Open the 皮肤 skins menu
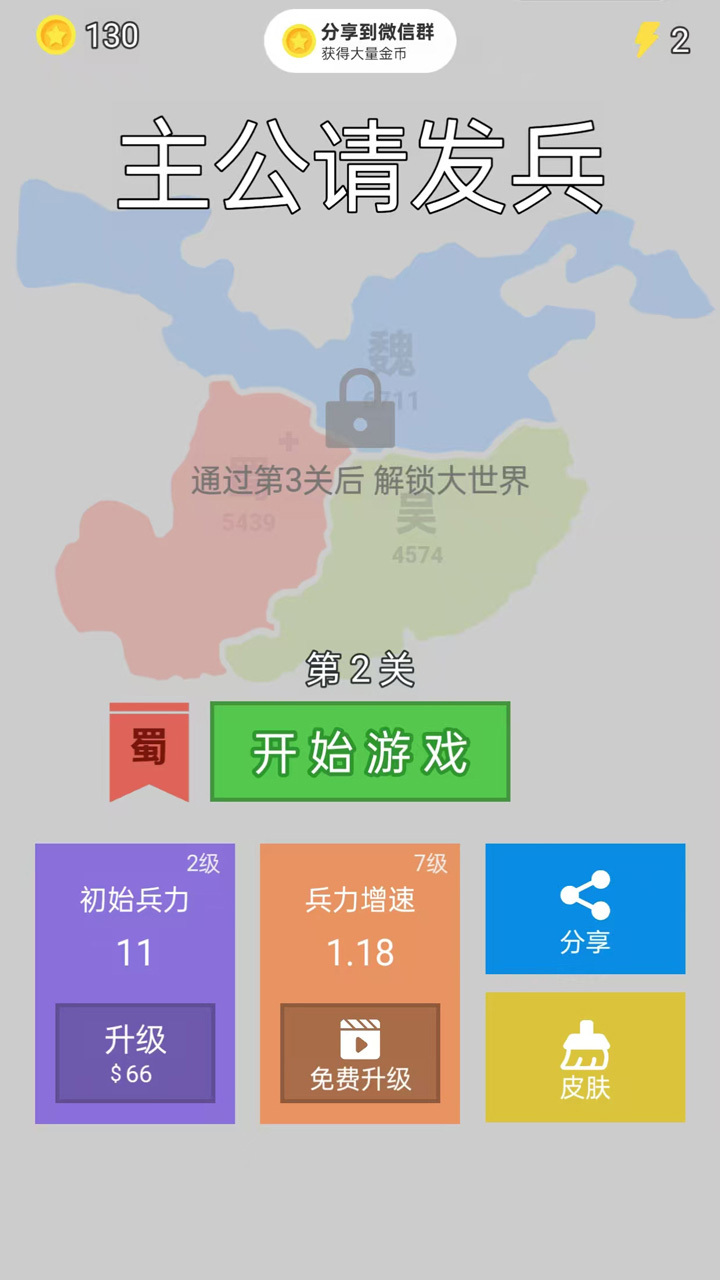720x1280 pixels. pyautogui.click(x=585, y=1057)
